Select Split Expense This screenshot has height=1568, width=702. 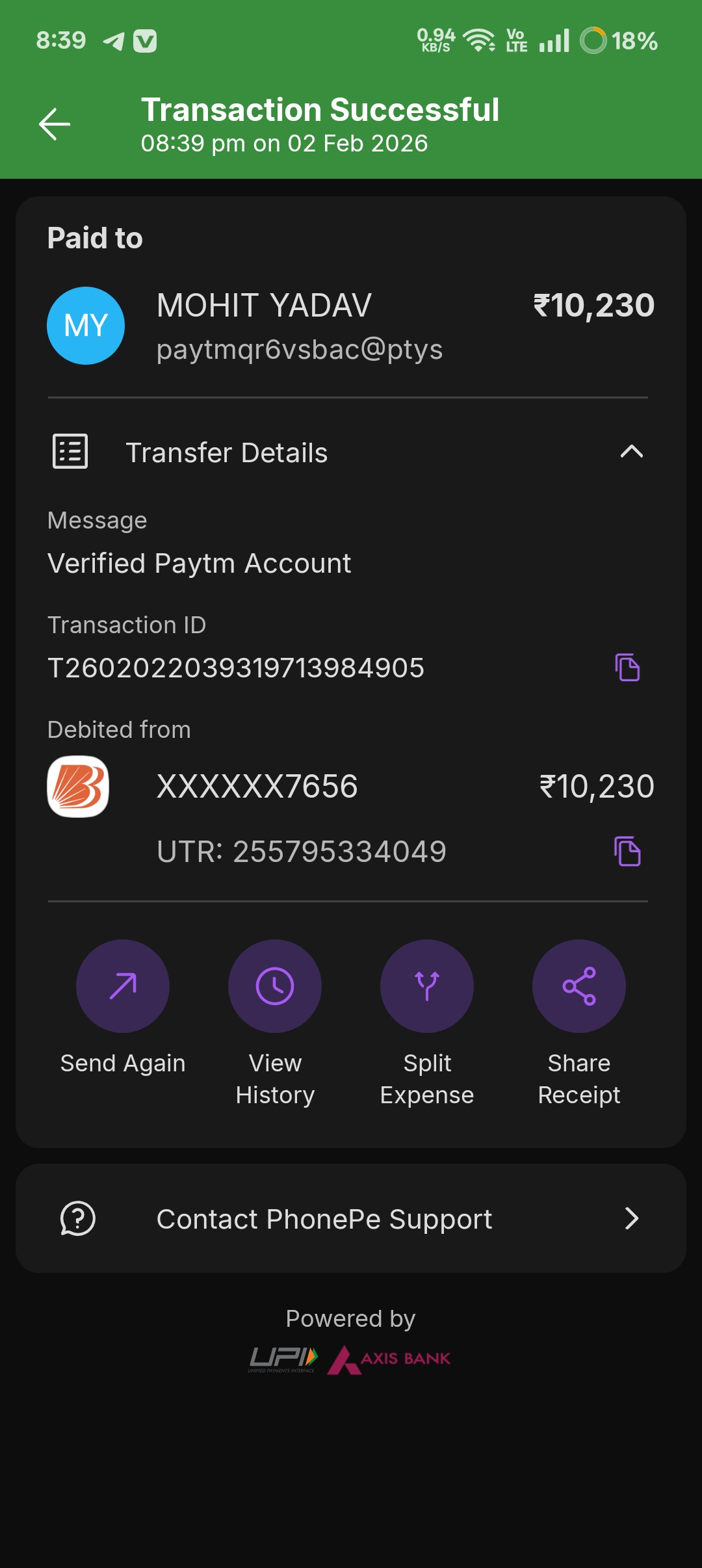[427, 986]
